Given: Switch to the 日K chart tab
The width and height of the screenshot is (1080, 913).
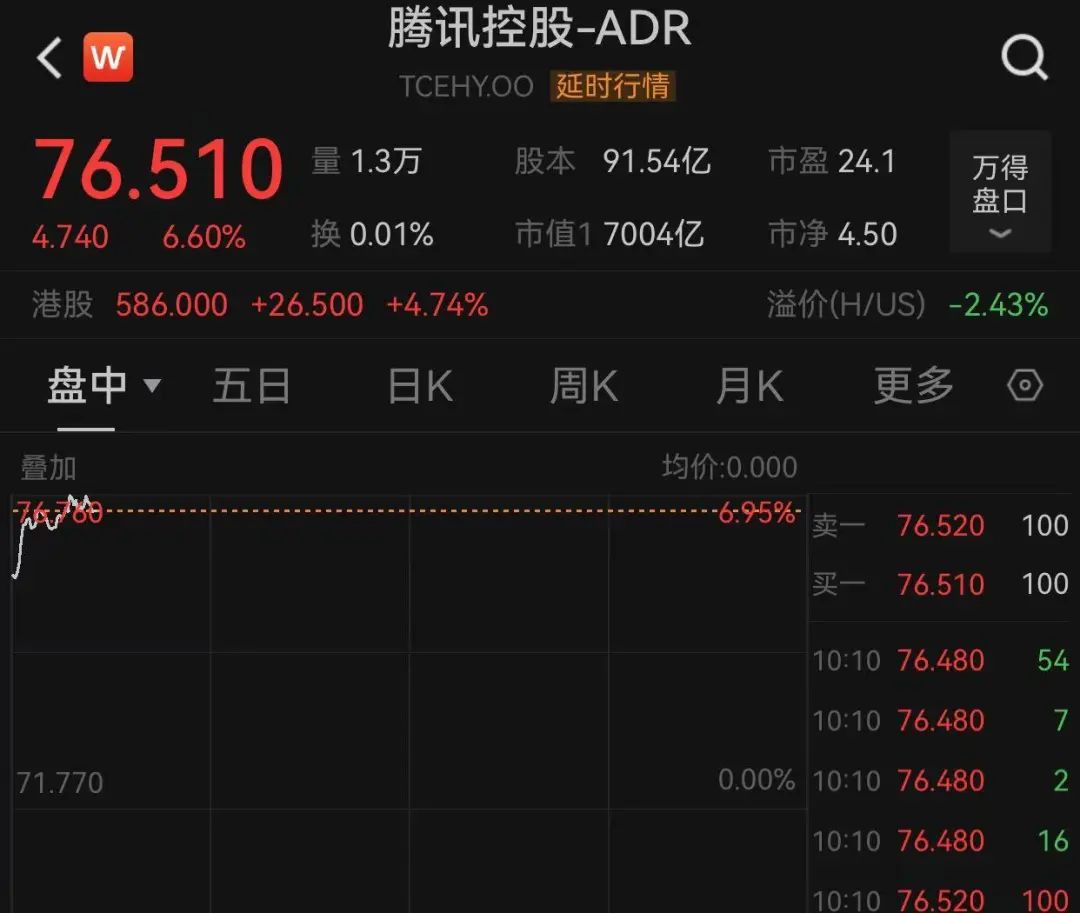Looking at the screenshot, I should pos(420,386).
